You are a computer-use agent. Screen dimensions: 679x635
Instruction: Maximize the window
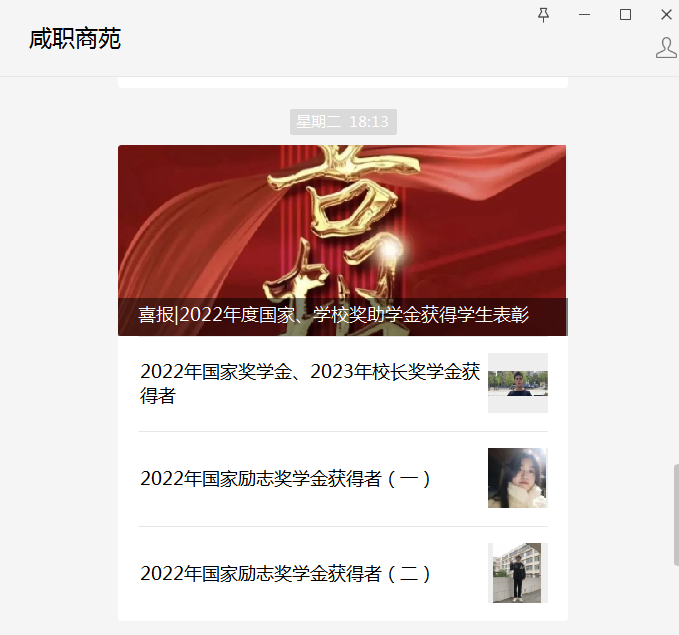point(626,14)
